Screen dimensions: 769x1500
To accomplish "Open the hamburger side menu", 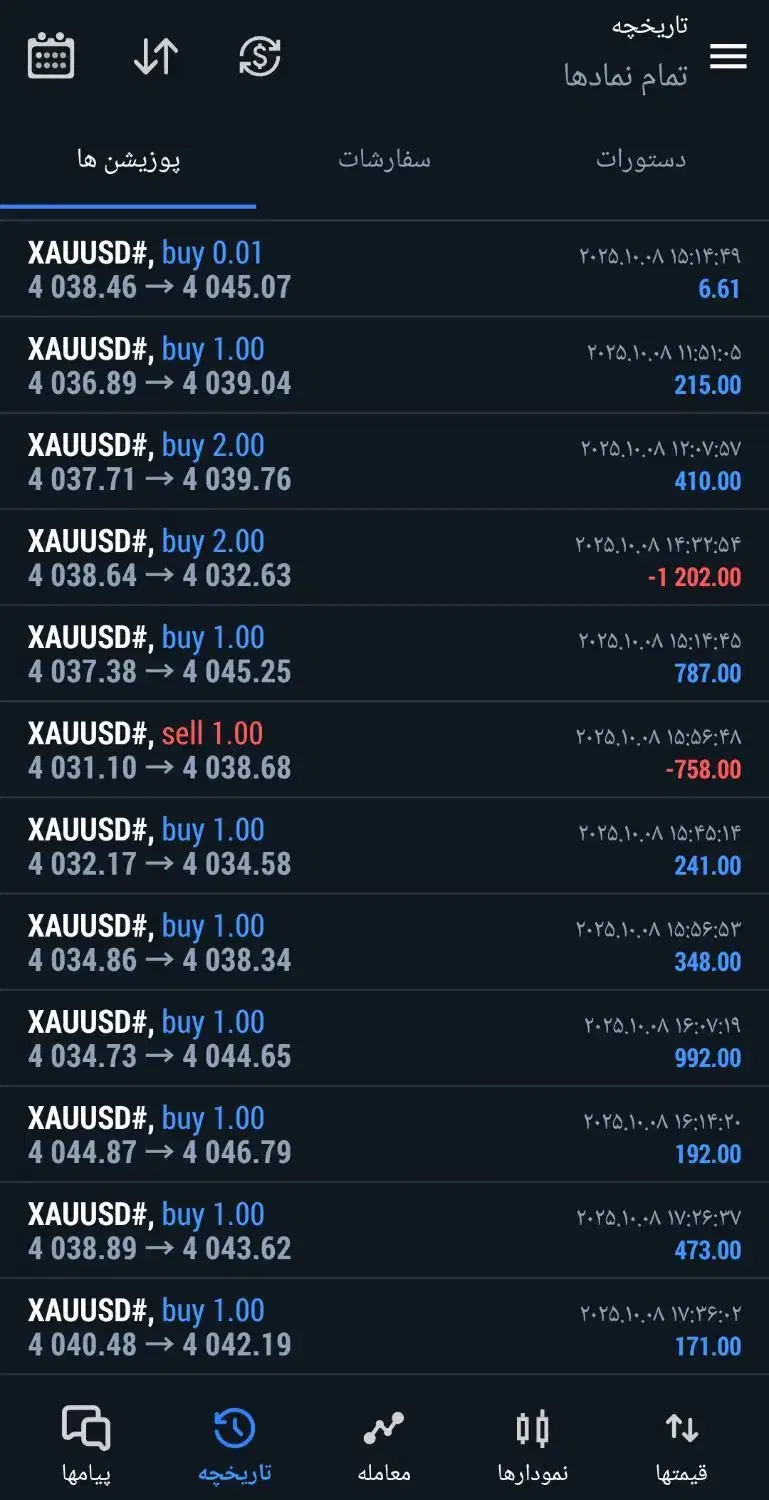I will pos(728,56).
